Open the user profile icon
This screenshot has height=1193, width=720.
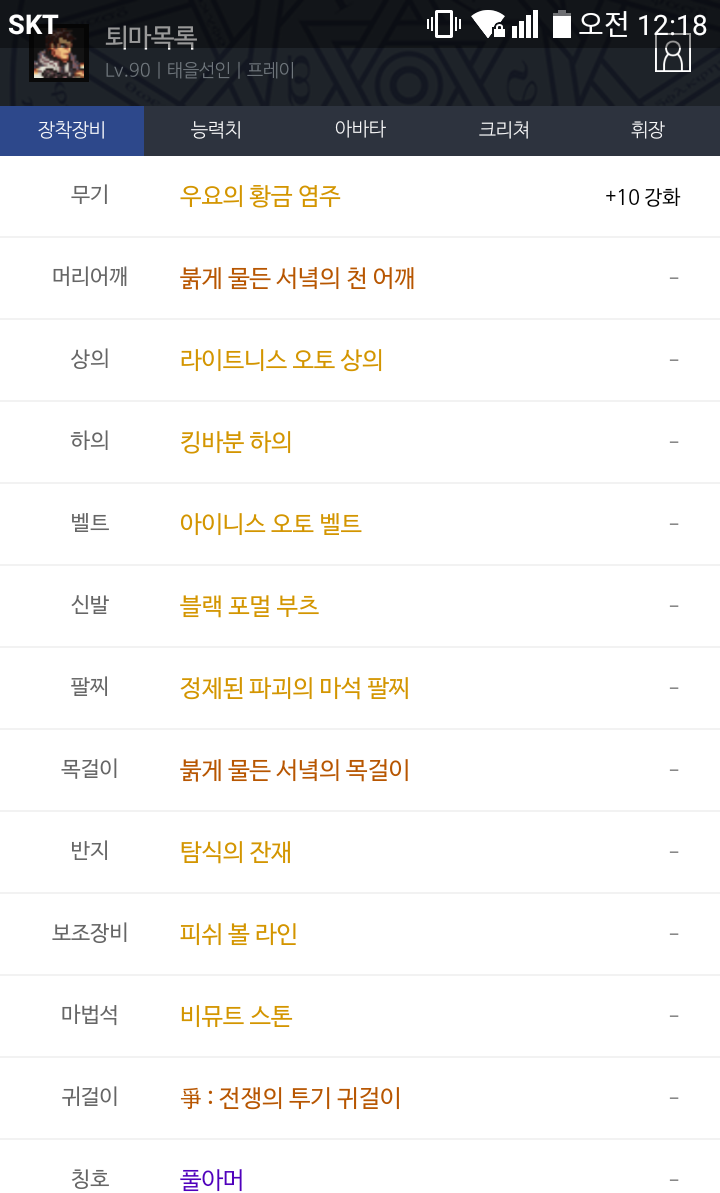673,55
